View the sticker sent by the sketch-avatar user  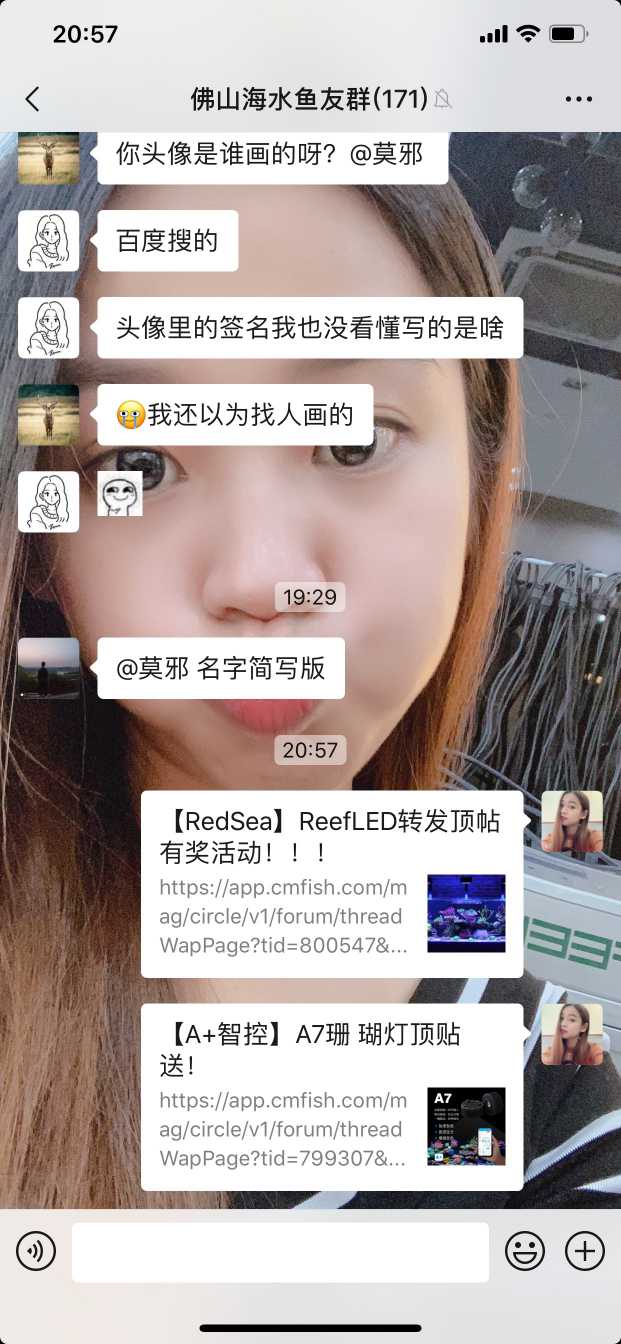[x=120, y=494]
